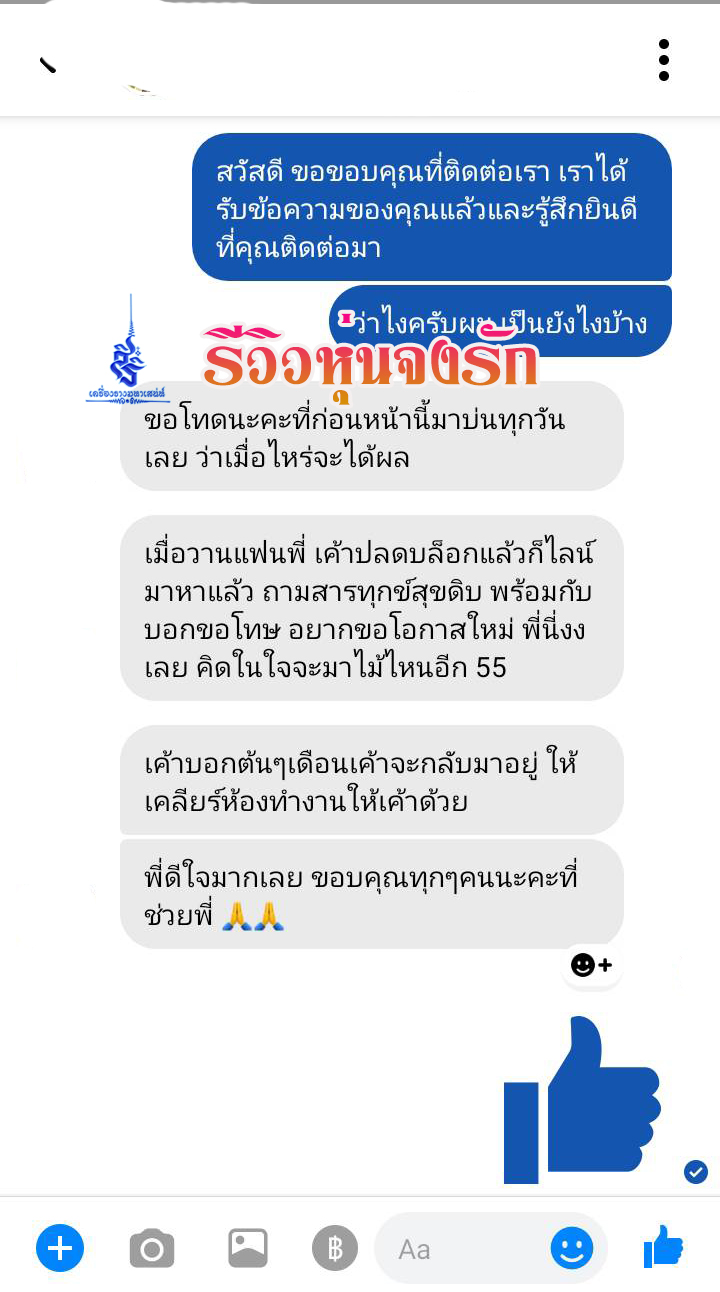Open the sticker and emoji smiley icon
720x1292 pixels.
point(571,1248)
